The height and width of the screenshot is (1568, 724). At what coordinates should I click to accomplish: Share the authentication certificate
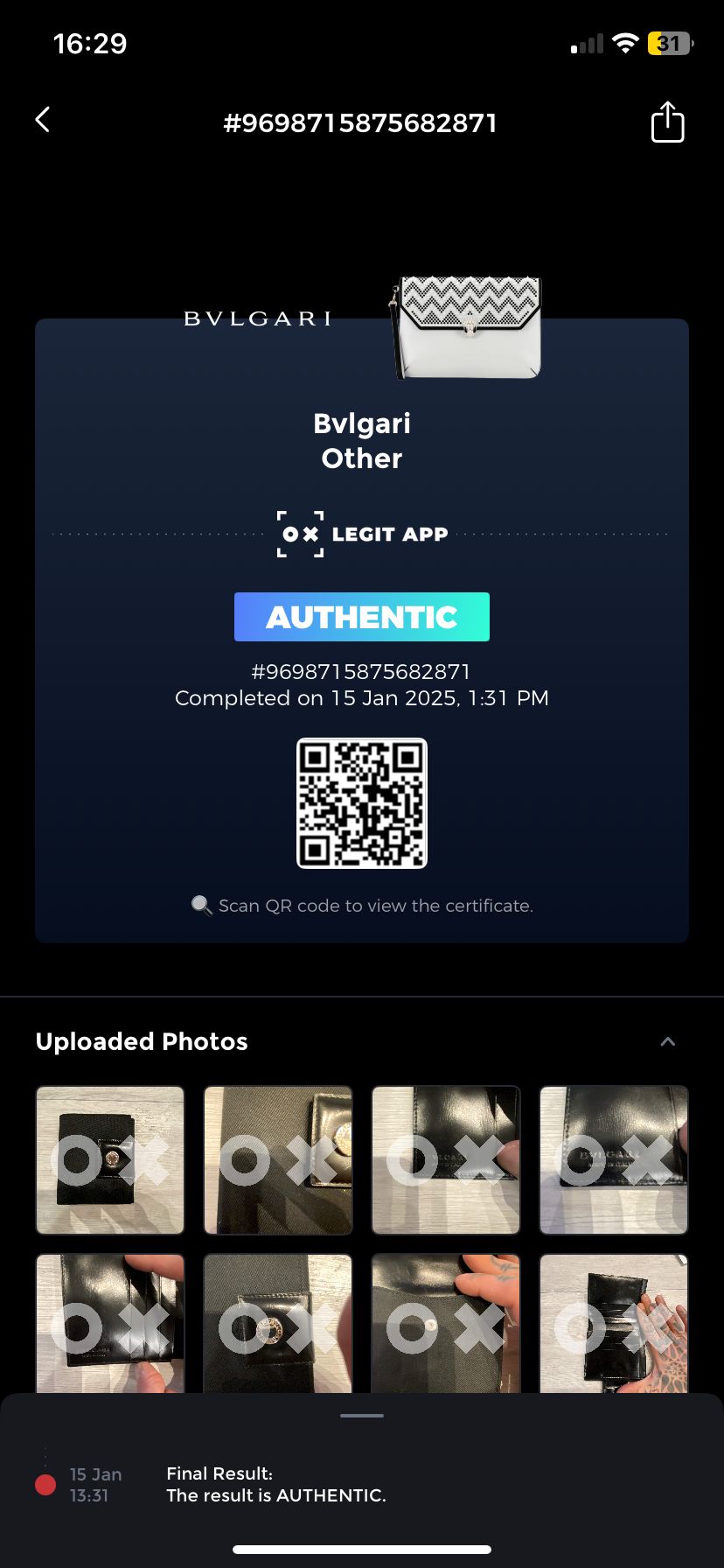pos(667,122)
